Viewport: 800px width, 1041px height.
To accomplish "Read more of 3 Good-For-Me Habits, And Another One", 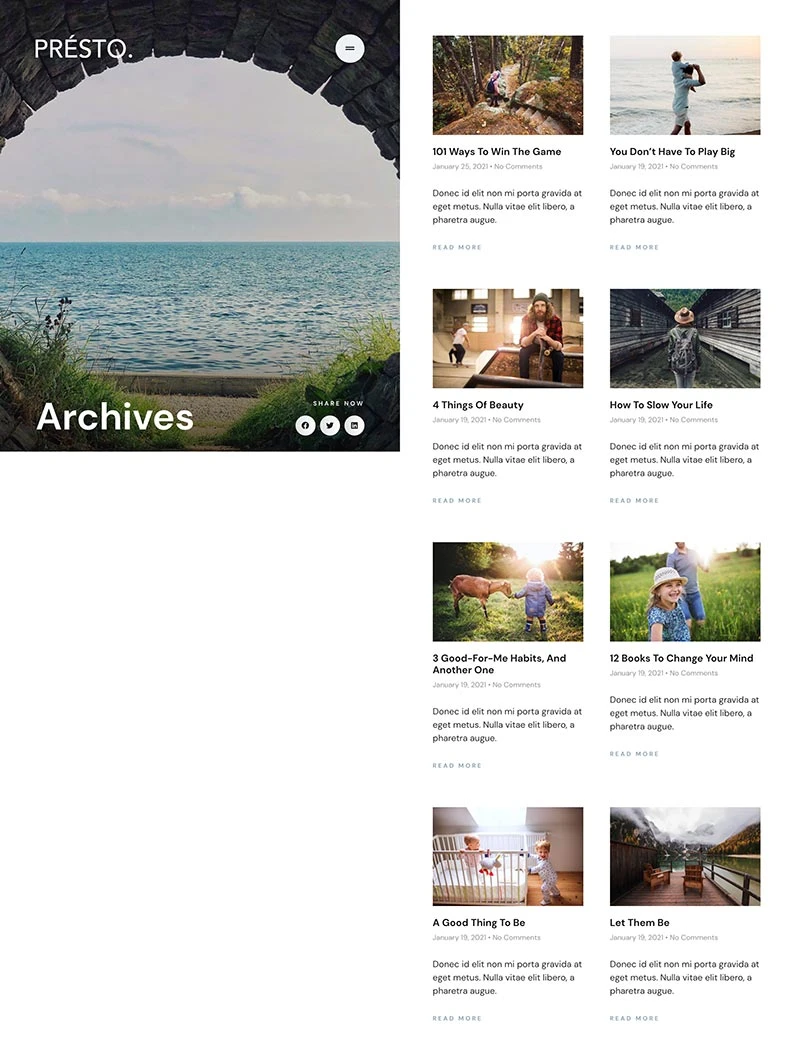I will click(x=457, y=765).
